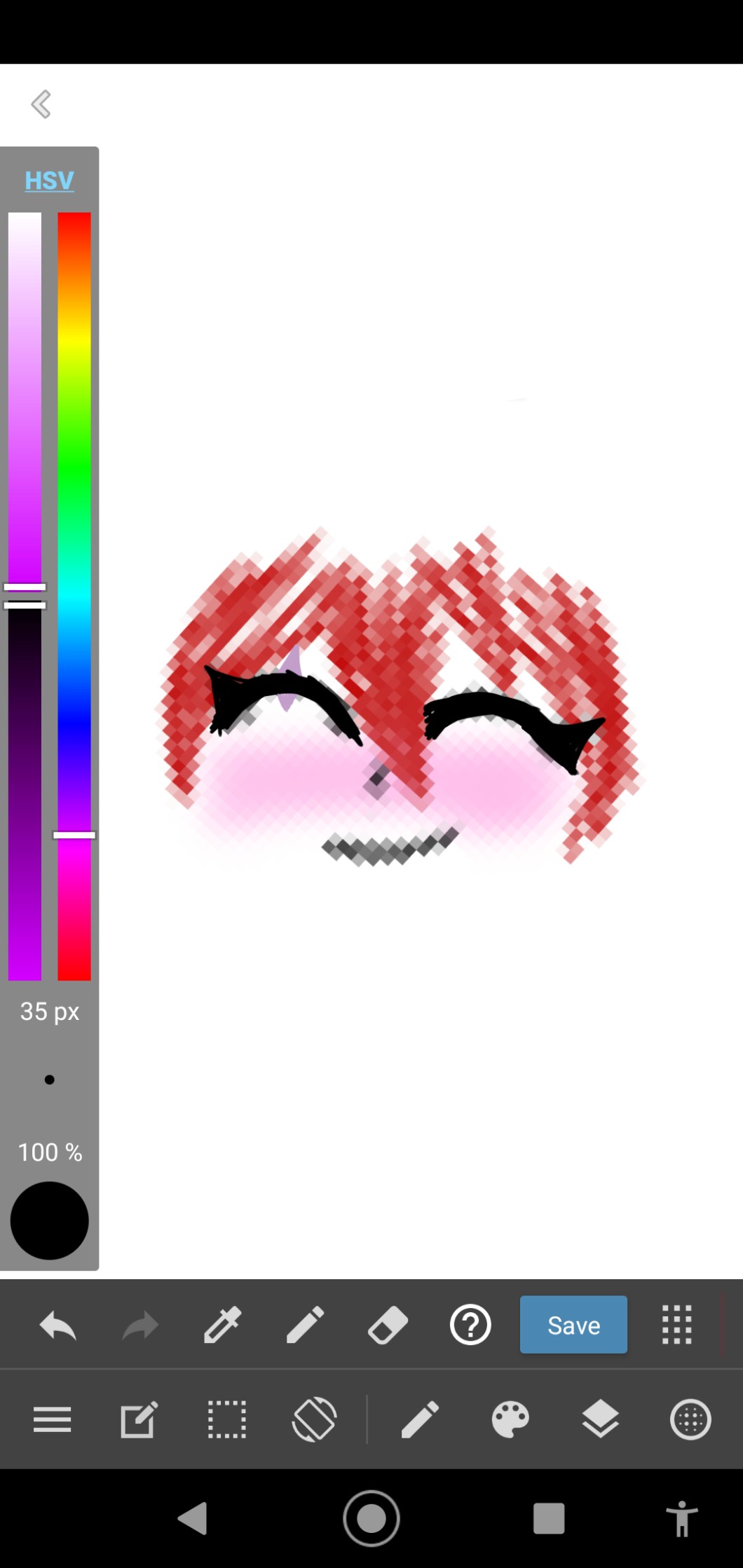Select the eyedropper tool
743x1568 pixels.
coord(222,1325)
